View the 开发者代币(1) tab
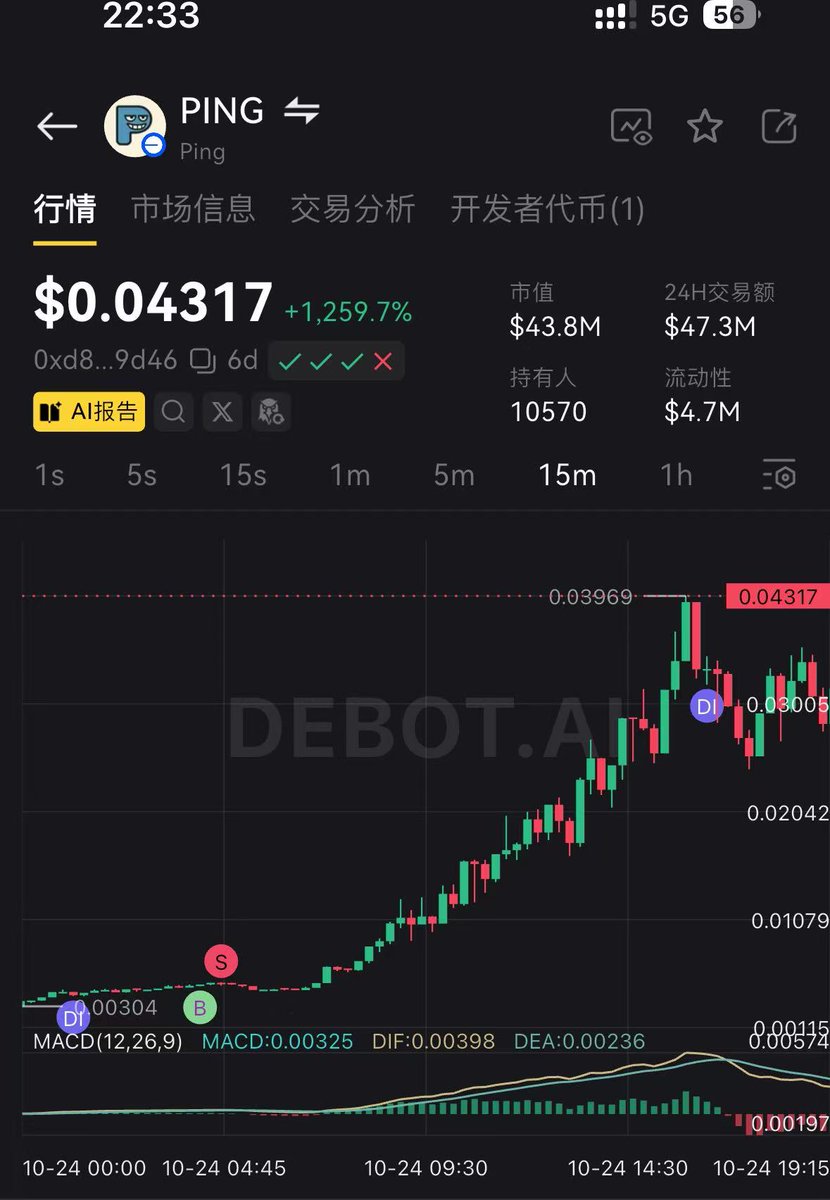The image size is (830, 1200). [547, 209]
